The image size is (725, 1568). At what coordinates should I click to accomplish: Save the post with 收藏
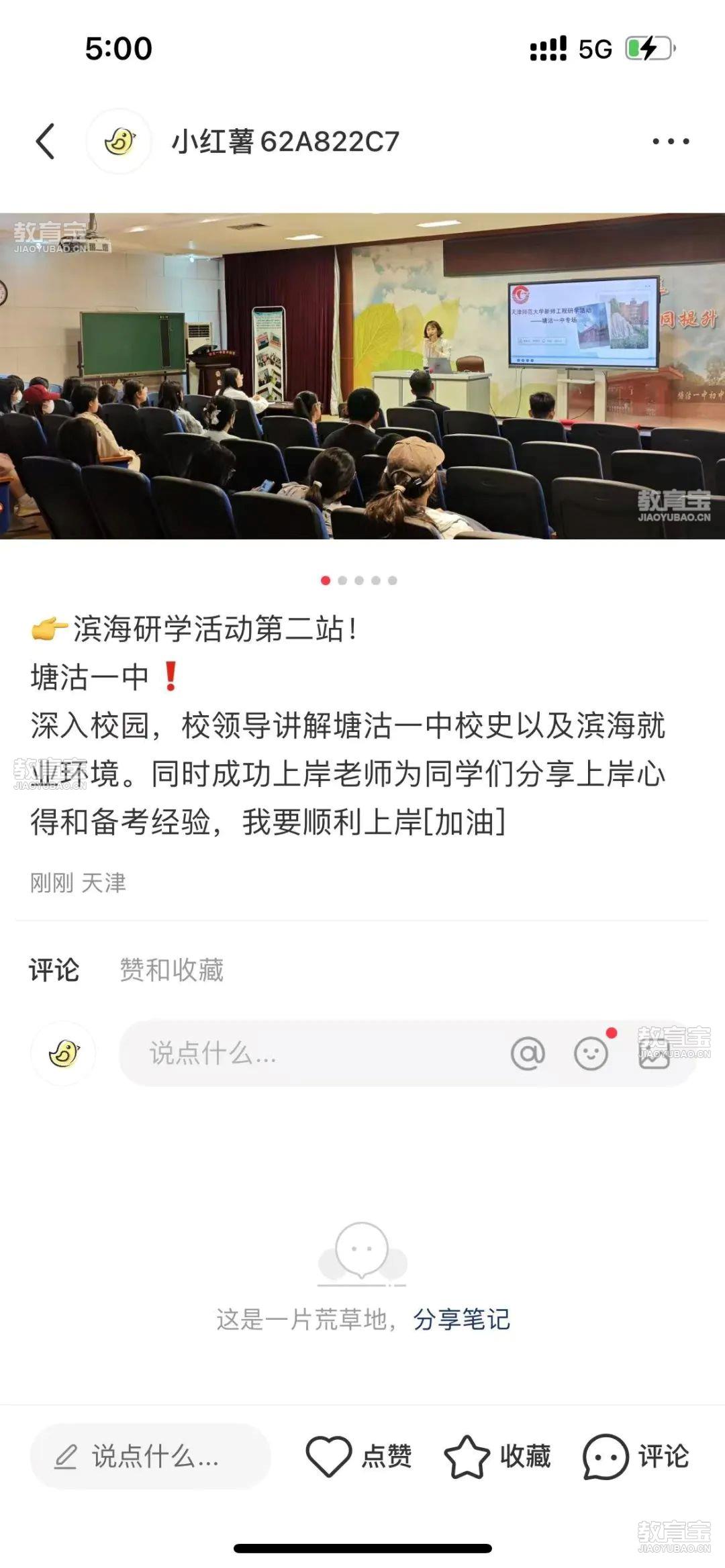(x=497, y=1457)
